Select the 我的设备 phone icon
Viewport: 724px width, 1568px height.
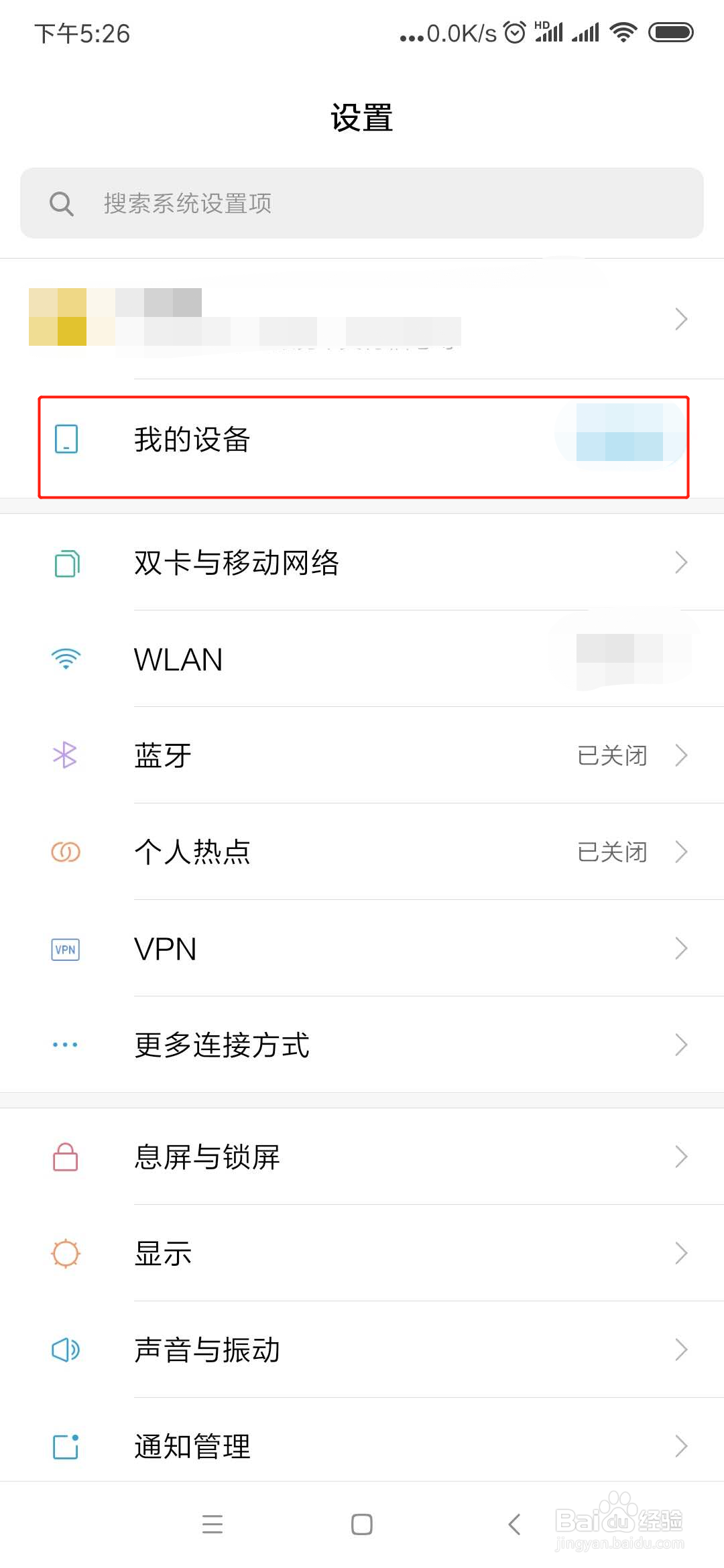pos(66,440)
